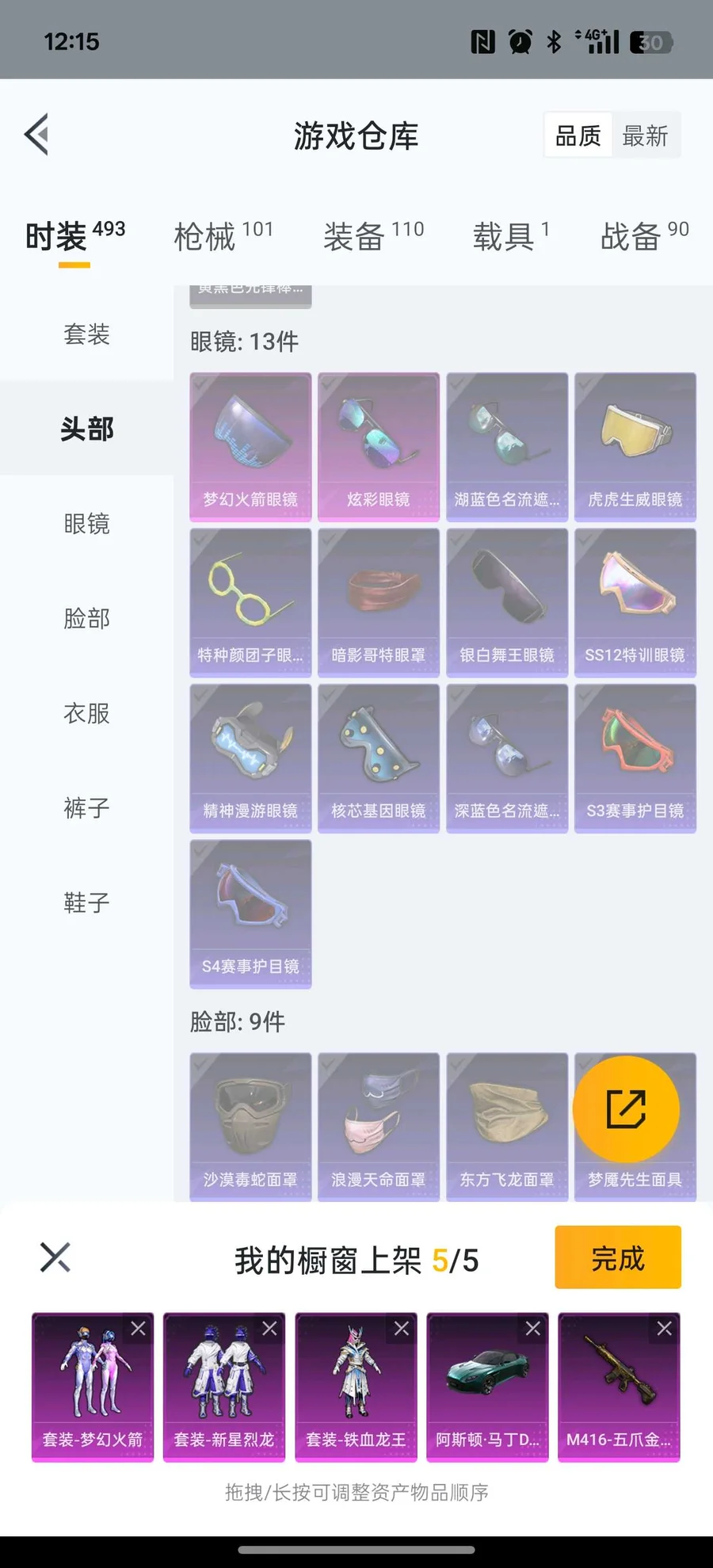Screen dimensions: 713x1568
Task: Select the 炫彩眼镜 item
Action: coord(379,446)
